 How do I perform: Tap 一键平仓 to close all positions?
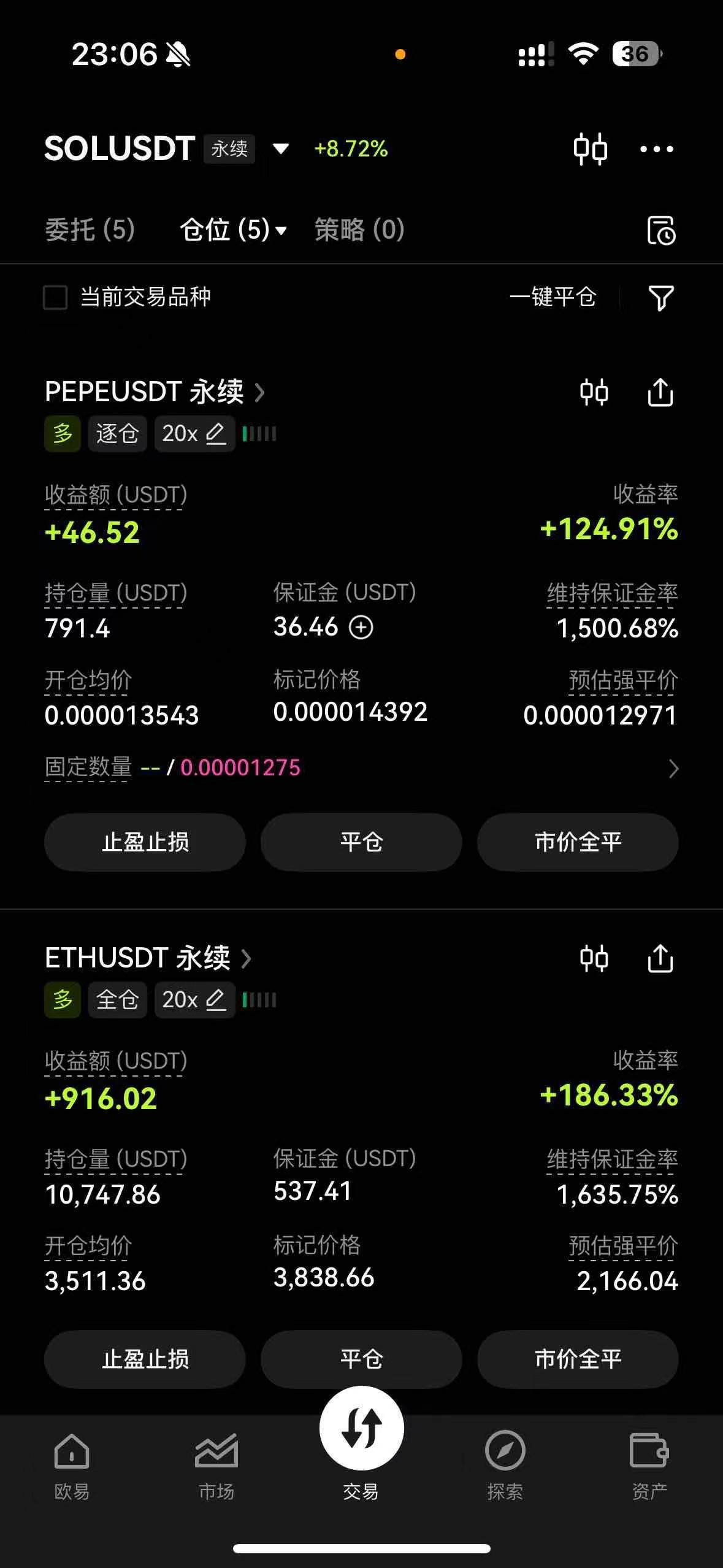[x=553, y=298]
